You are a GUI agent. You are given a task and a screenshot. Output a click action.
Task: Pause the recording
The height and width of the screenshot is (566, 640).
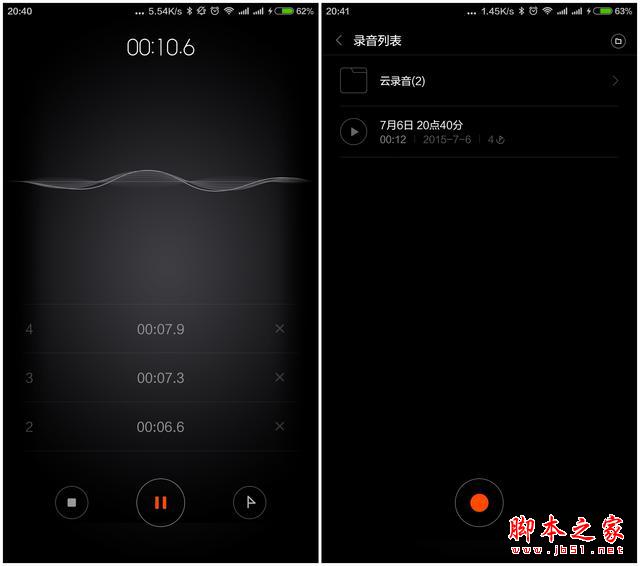click(160, 502)
